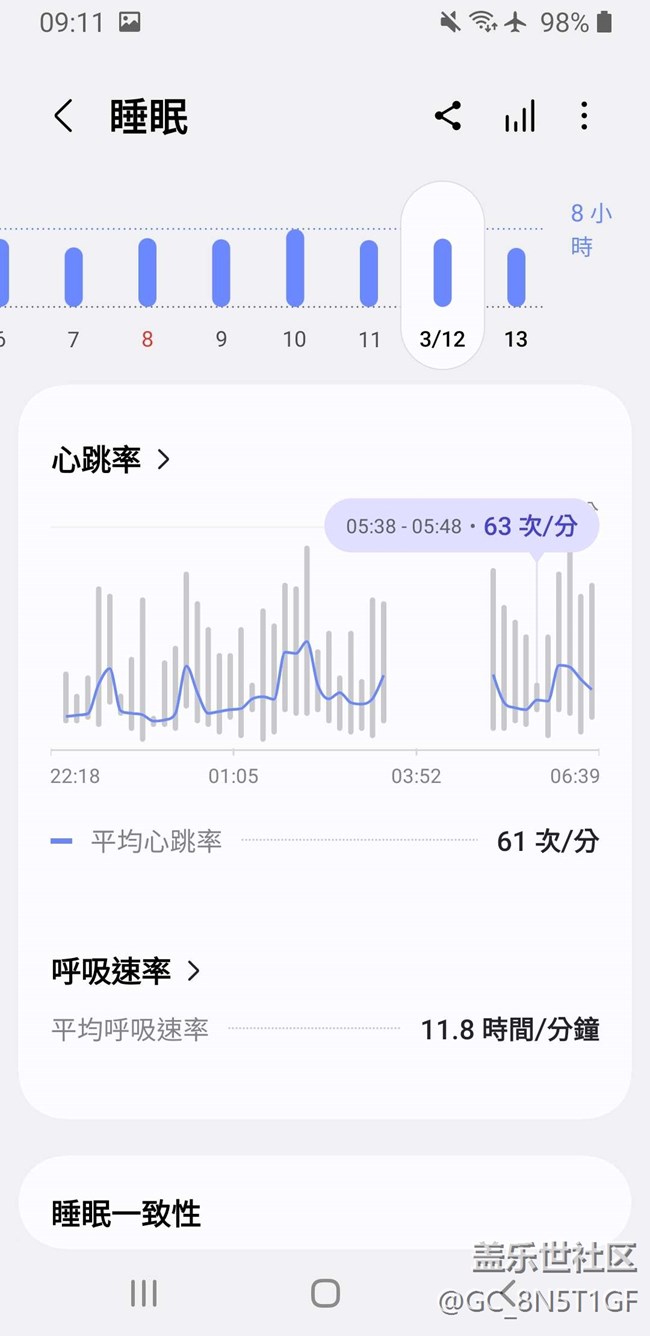Open 心跳率 details

pyautogui.click(x=111, y=460)
